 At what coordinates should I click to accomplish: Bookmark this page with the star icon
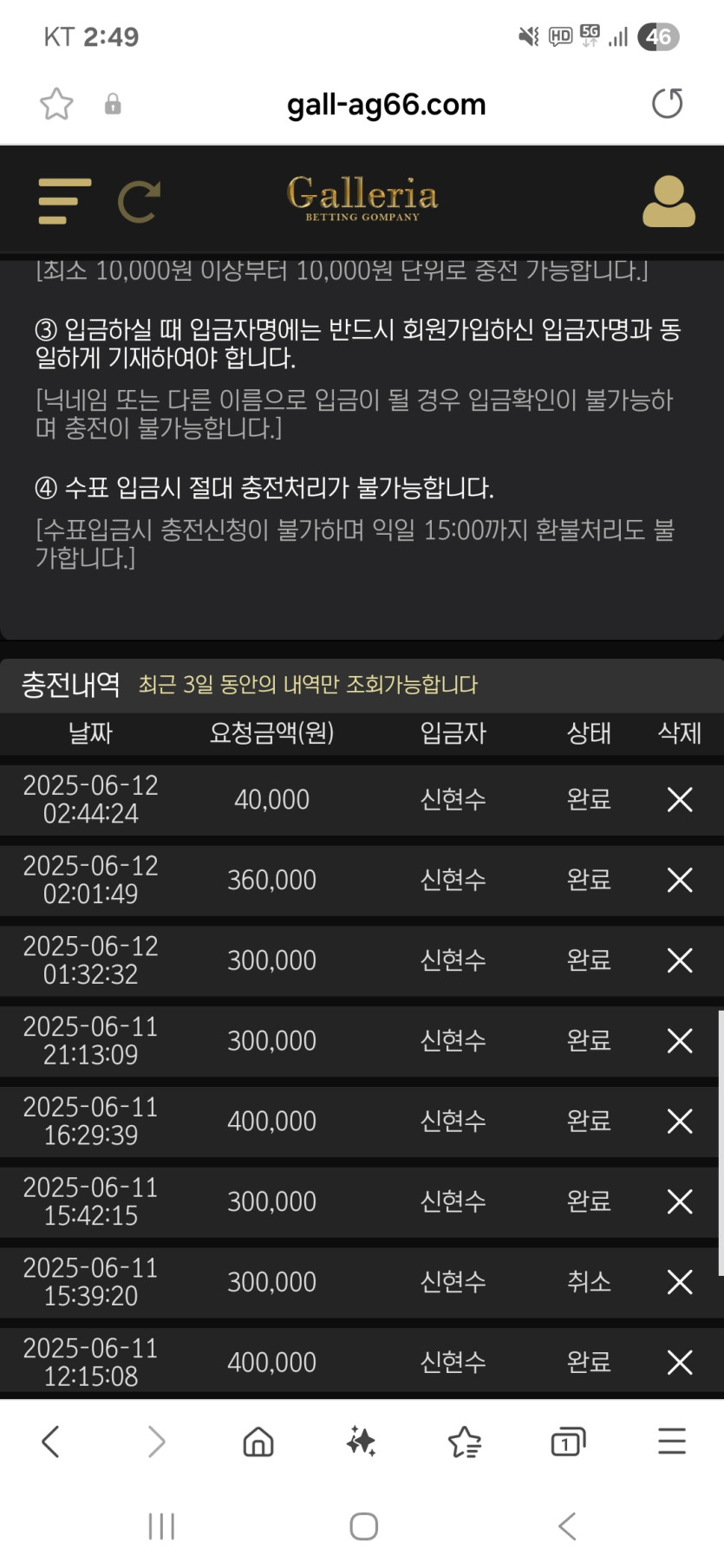tap(56, 104)
